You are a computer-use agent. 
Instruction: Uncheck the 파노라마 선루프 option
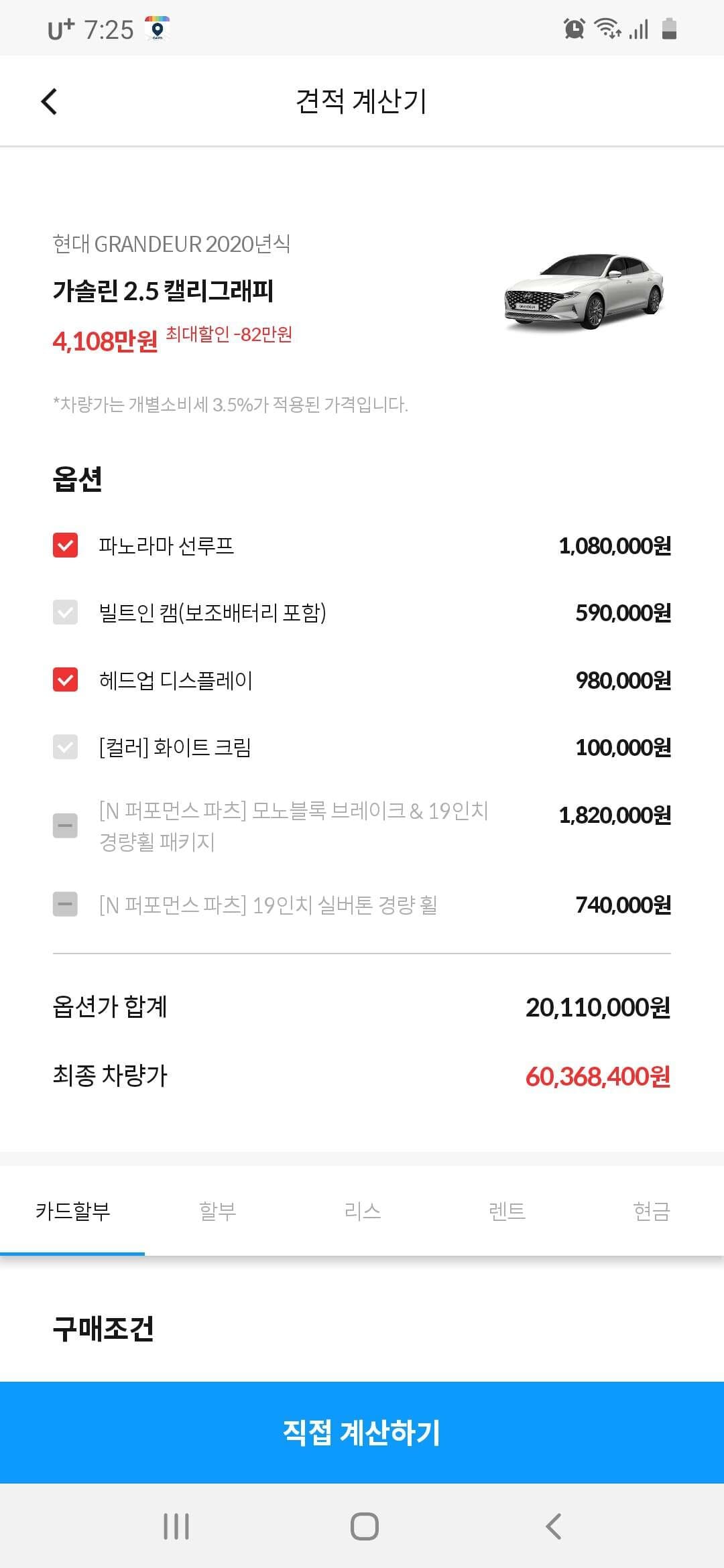(65, 545)
